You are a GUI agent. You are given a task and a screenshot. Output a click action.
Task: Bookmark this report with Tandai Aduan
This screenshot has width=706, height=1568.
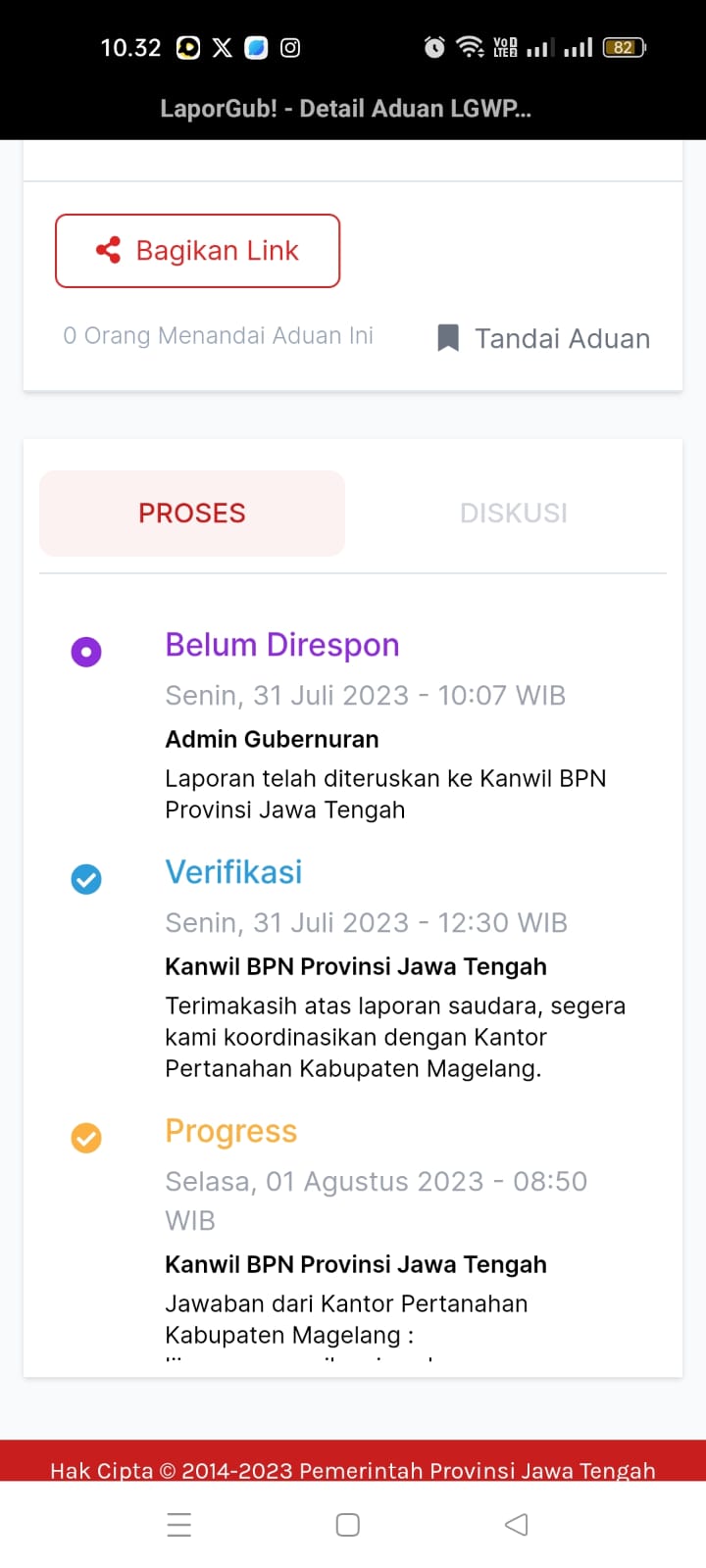pyautogui.click(x=543, y=338)
